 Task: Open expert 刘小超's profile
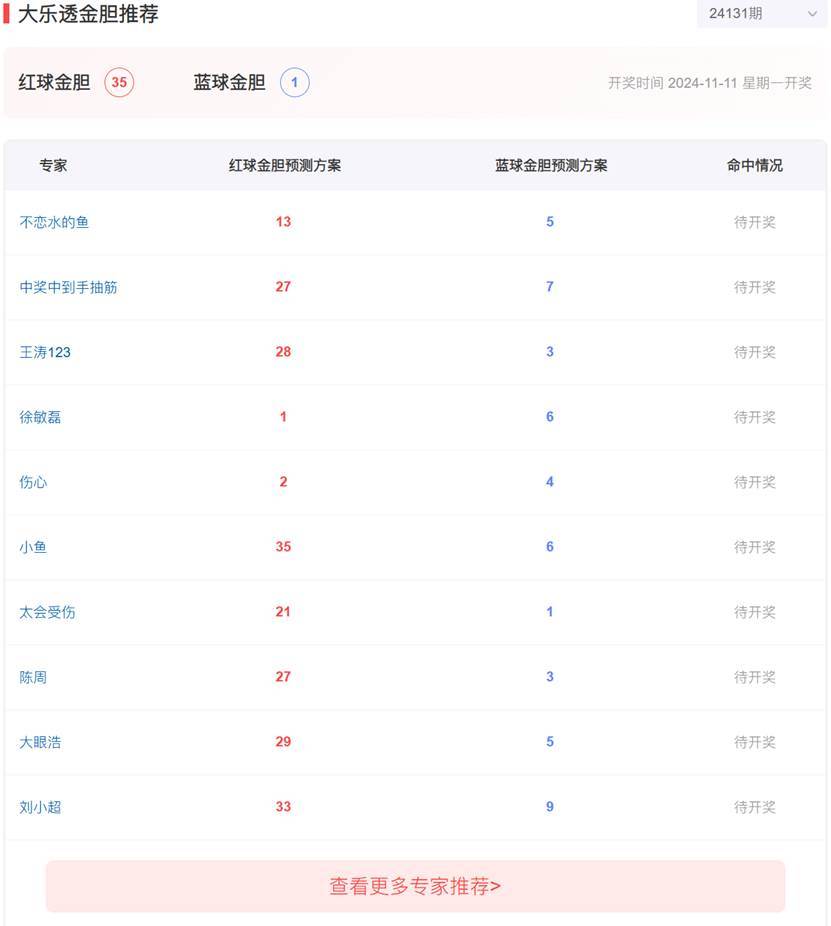(x=40, y=807)
